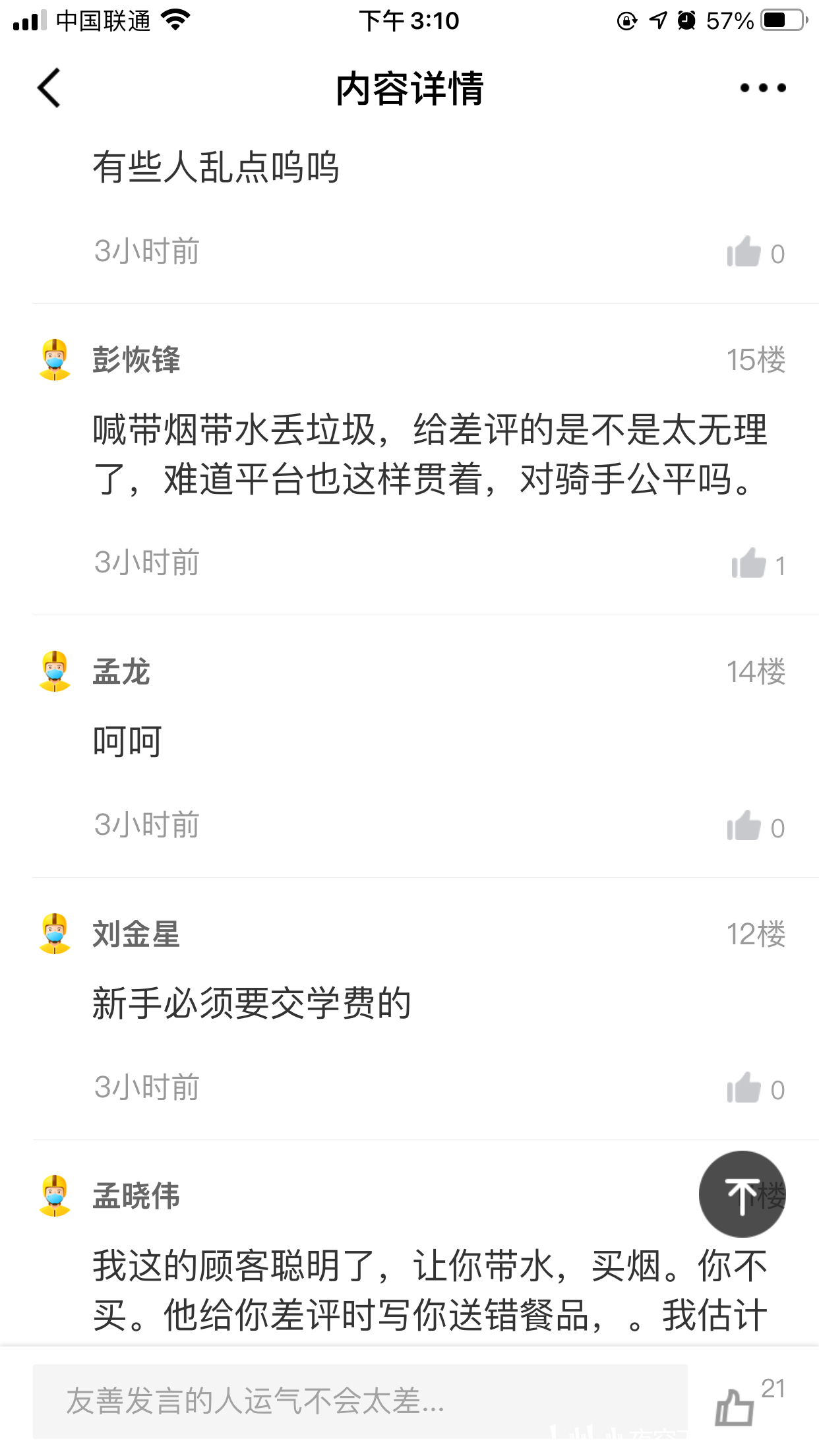Like 孟龙's 呵呵 comment
819x1456 pixels.
tap(744, 826)
